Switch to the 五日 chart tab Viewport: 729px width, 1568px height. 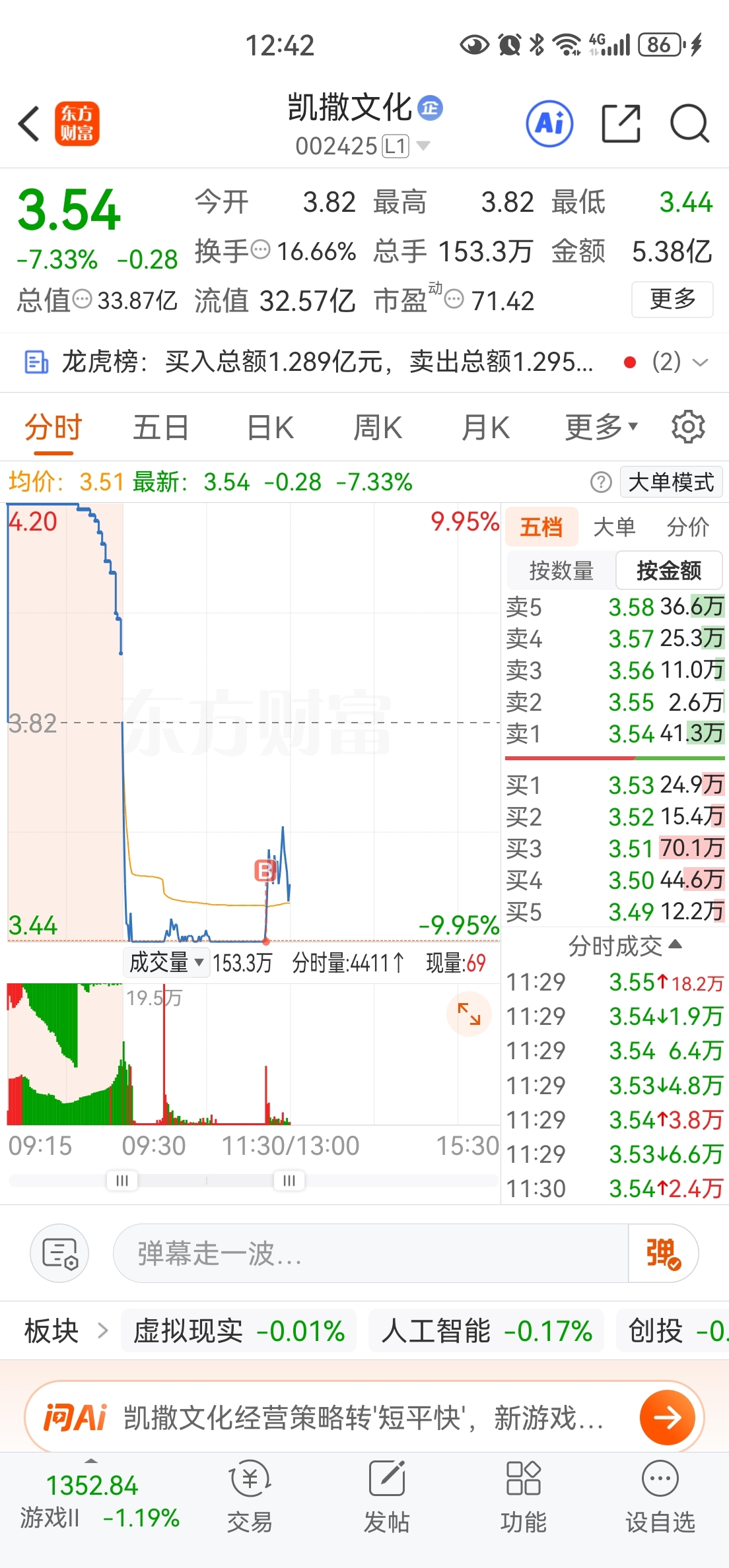(161, 428)
